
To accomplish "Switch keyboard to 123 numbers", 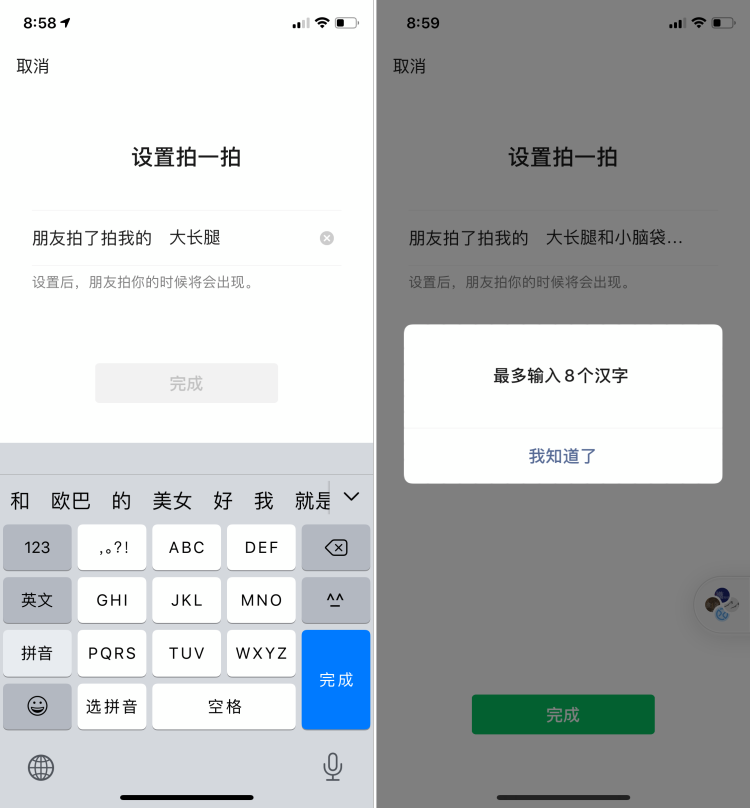I will click(x=37, y=547).
